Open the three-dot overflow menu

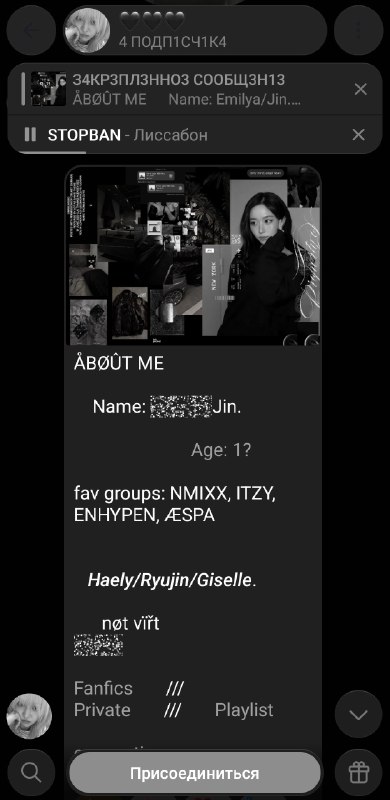pyautogui.click(x=358, y=30)
